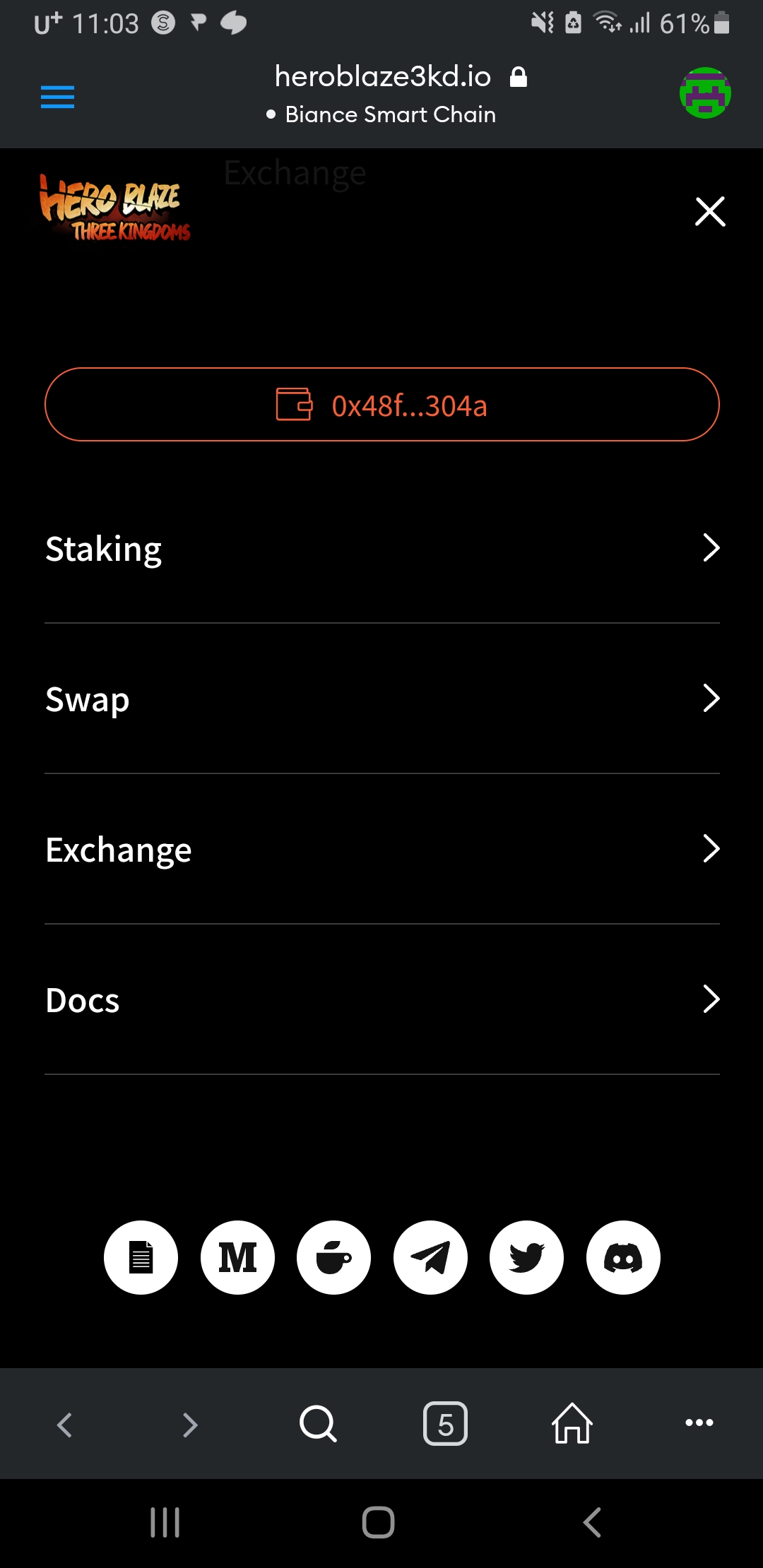
Task: Open the browser search
Action: pos(318,1423)
